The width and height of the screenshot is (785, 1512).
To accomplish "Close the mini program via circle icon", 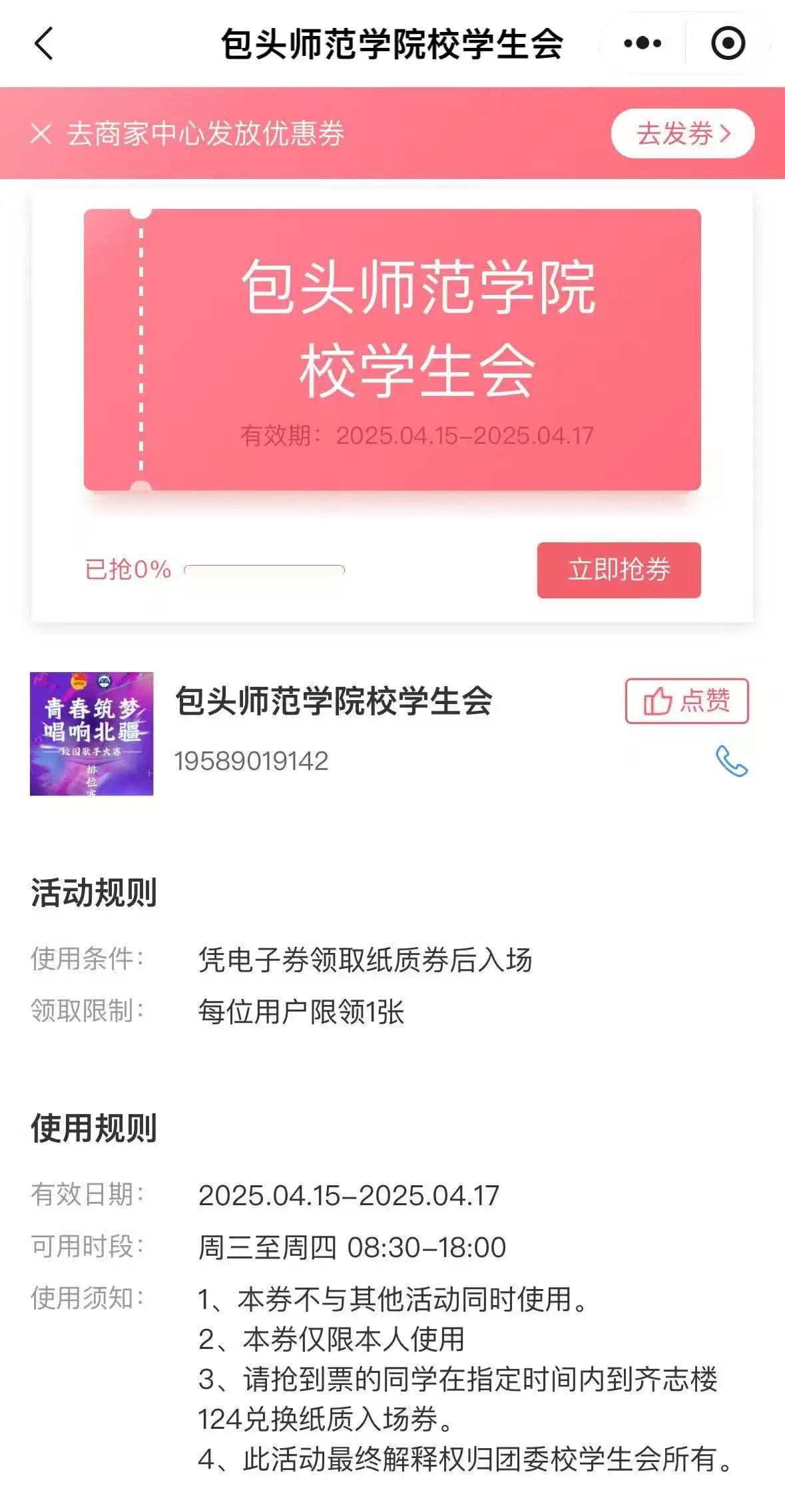I will pos(728,44).
